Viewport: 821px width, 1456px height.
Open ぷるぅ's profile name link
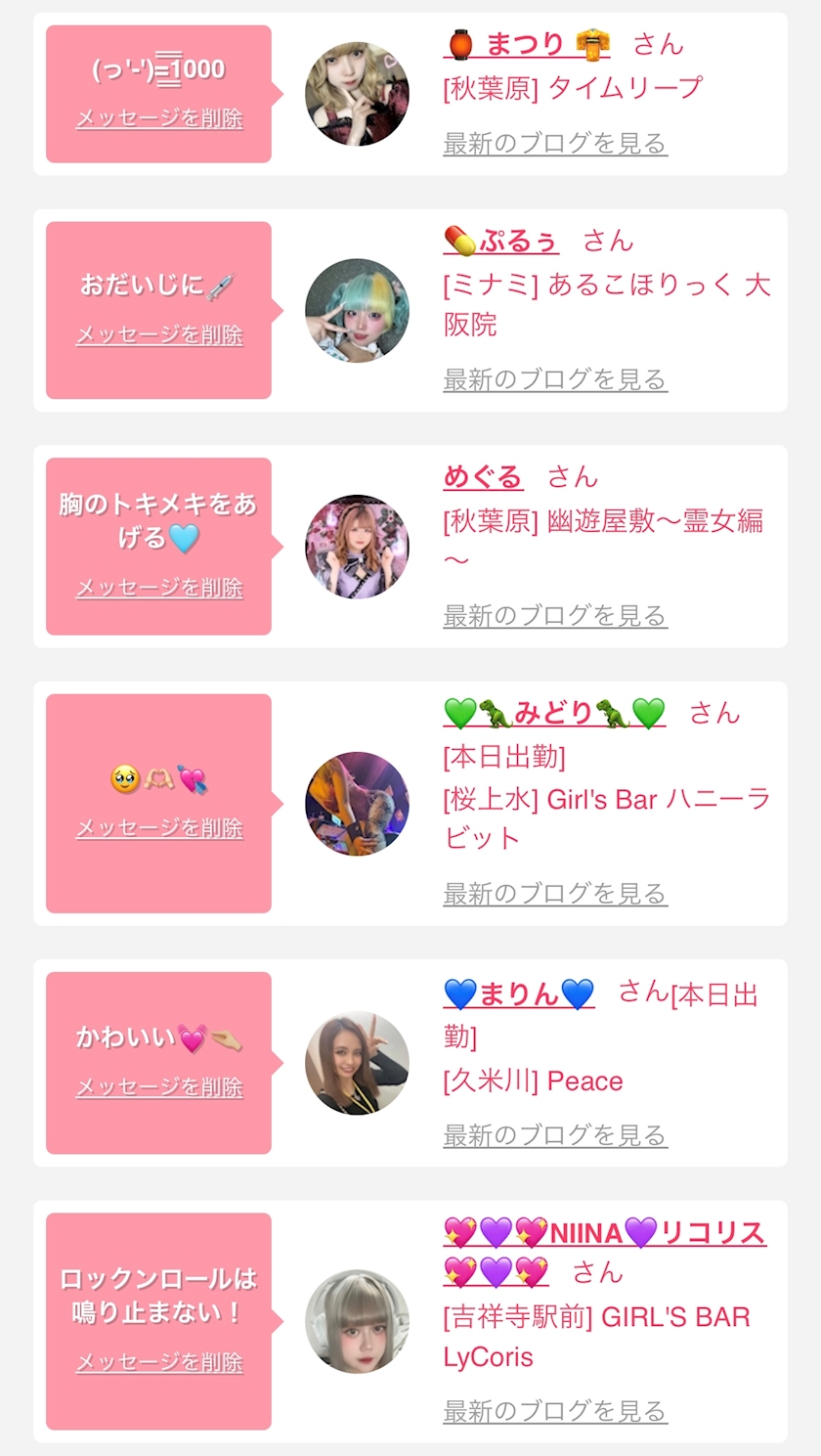(x=500, y=241)
